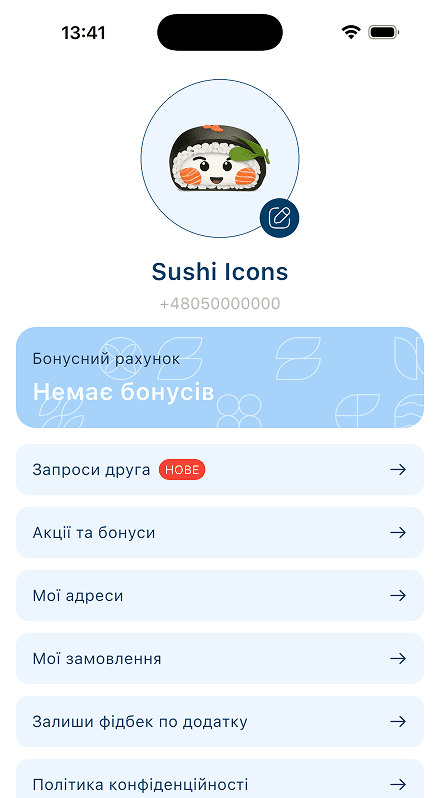The height and width of the screenshot is (798, 440).
Task: Select Залиши фідбек по додатку
Action: 220,722
